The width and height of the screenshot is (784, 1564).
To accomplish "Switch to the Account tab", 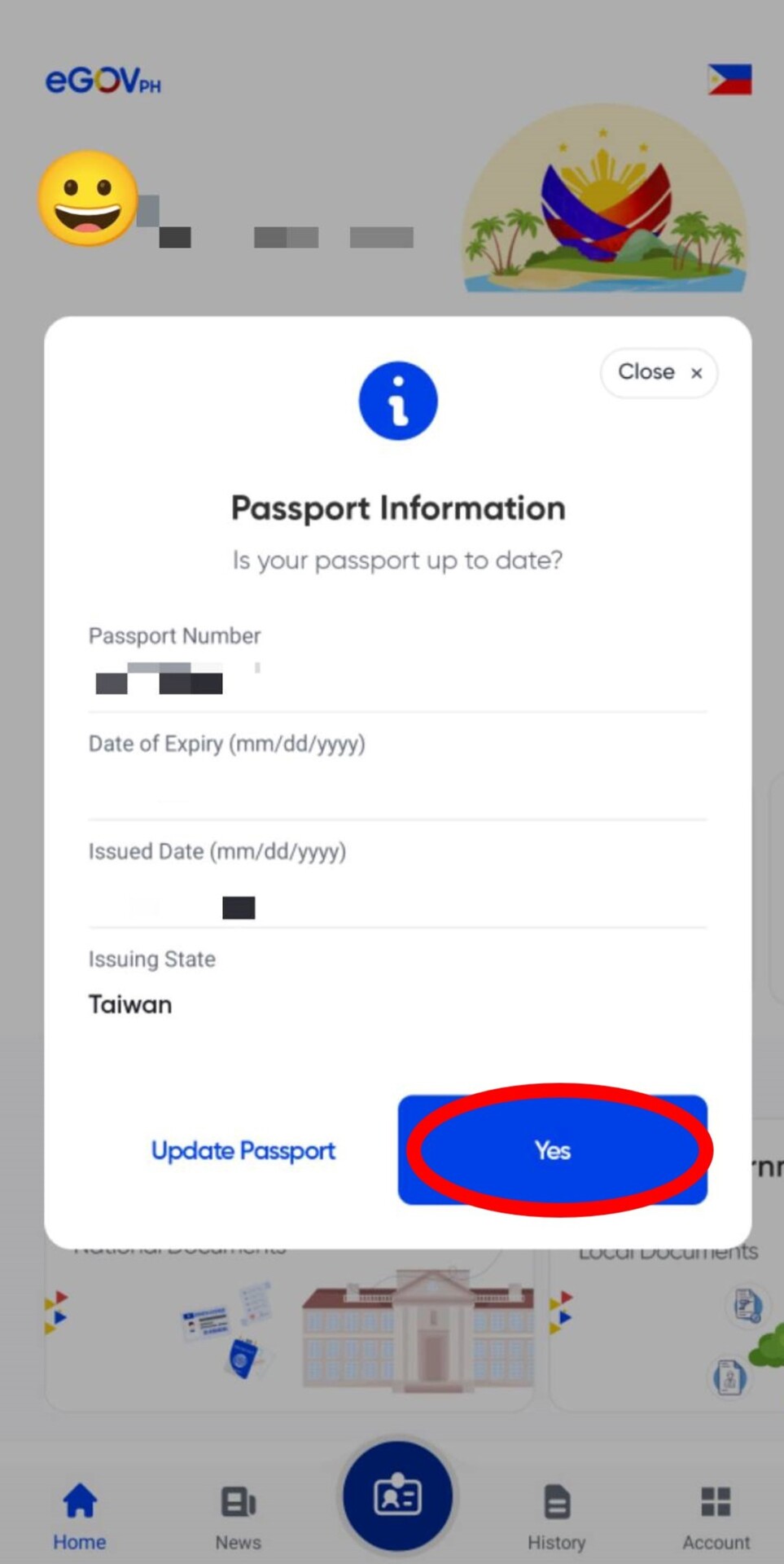I will [x=716, y=1516].
